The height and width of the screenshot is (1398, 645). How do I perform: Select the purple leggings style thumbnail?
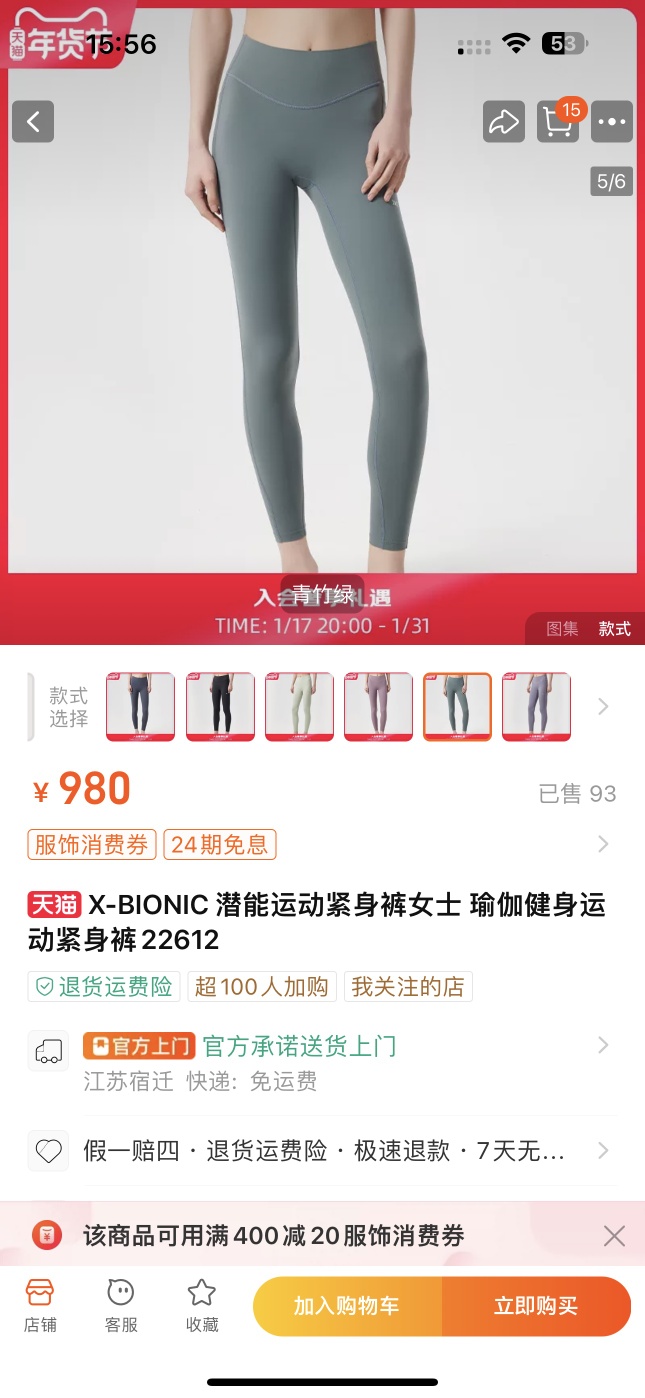(x=536, y=706)
